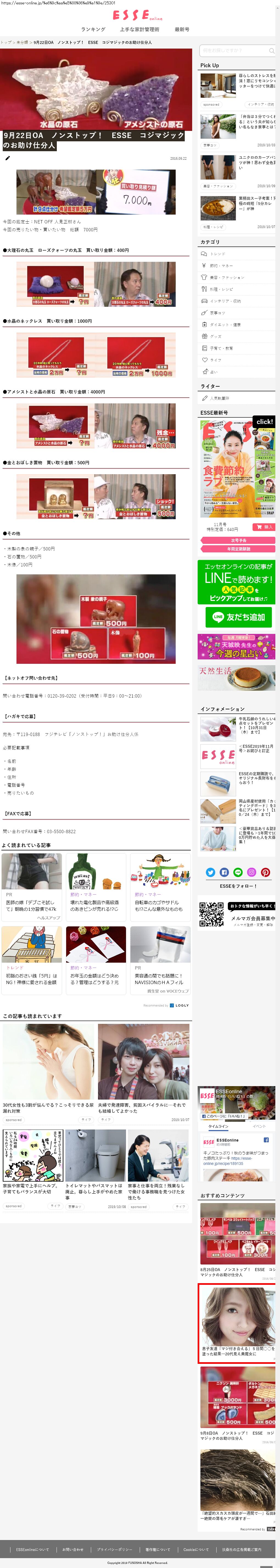Go to 最新号 in the top navigation

point(181,29)
